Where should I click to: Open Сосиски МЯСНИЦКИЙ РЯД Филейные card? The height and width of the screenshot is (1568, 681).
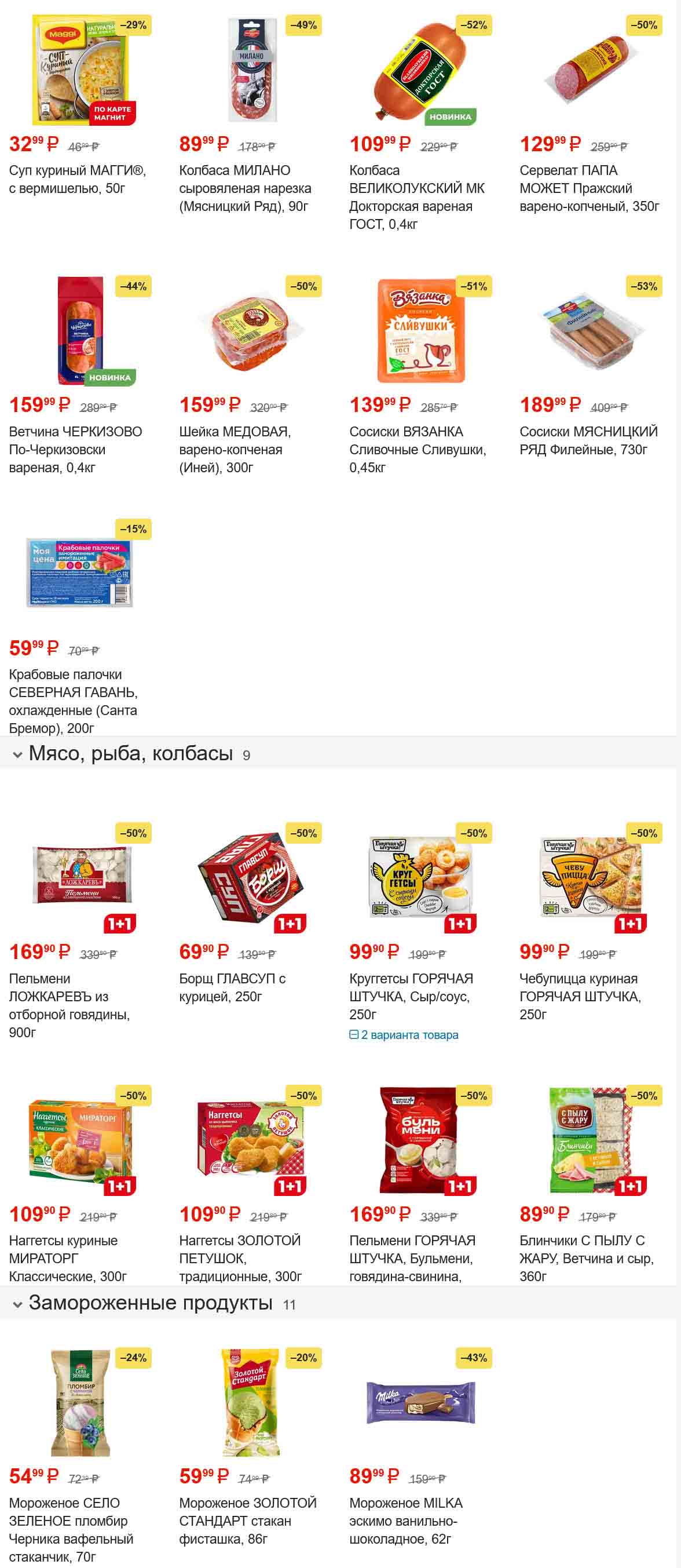tap(588, 440)
